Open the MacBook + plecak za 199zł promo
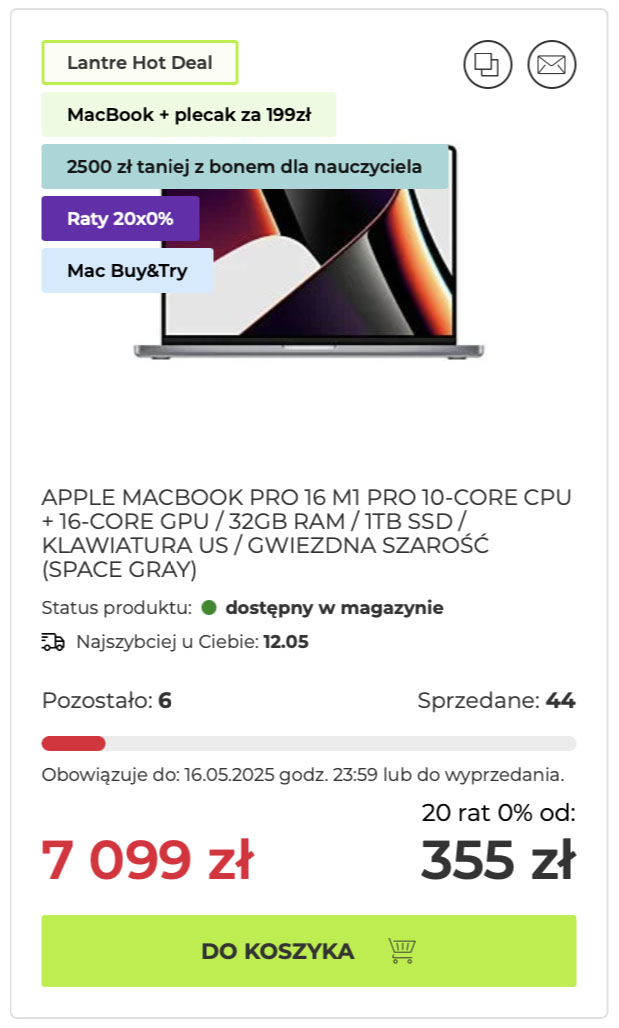This screenshot has width=619, height=1028. (x=189, y=114)
